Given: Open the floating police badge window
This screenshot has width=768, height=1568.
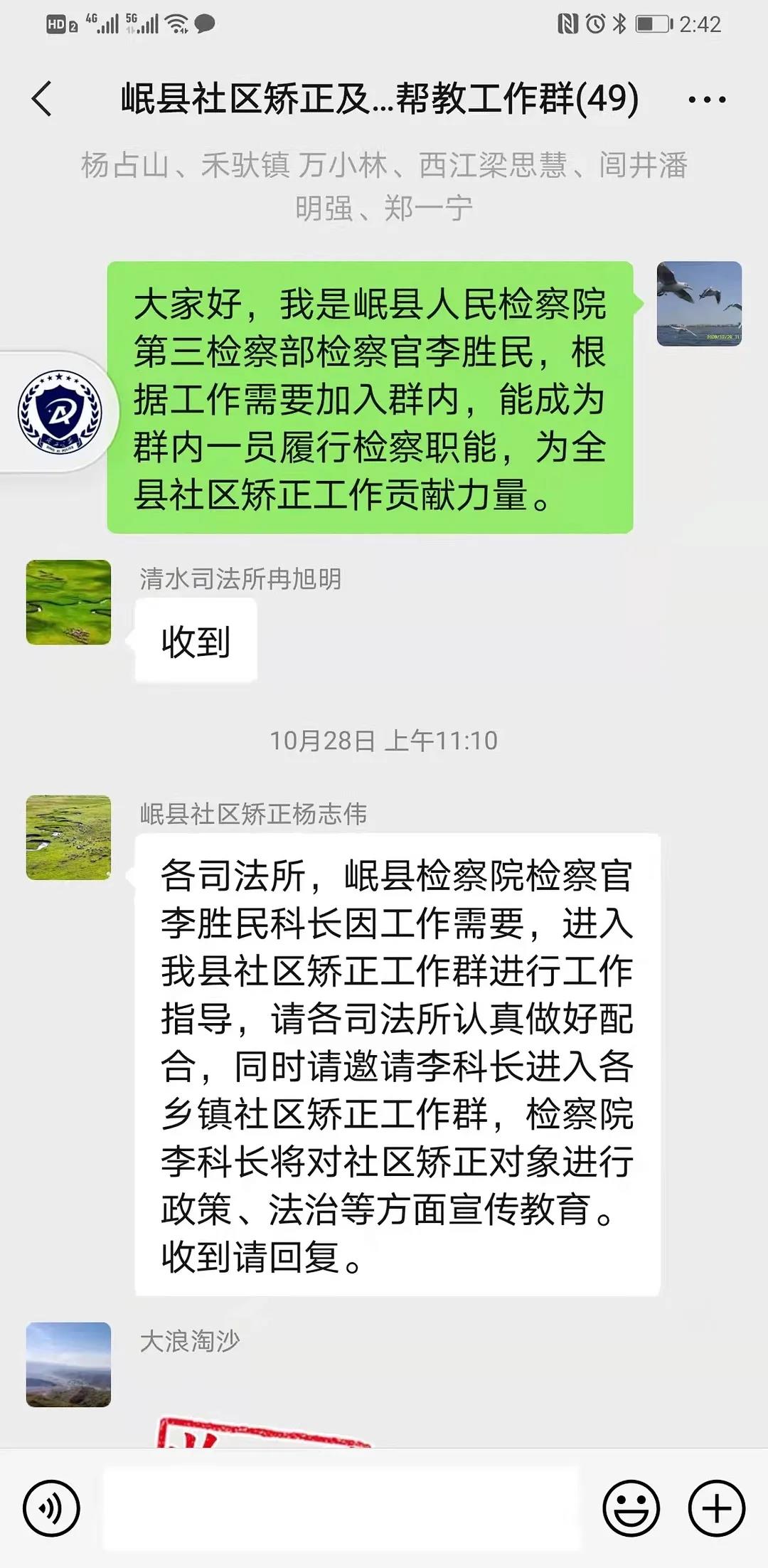Looking at the screenshot, I should pyautogui.click(x=60, y=412).
